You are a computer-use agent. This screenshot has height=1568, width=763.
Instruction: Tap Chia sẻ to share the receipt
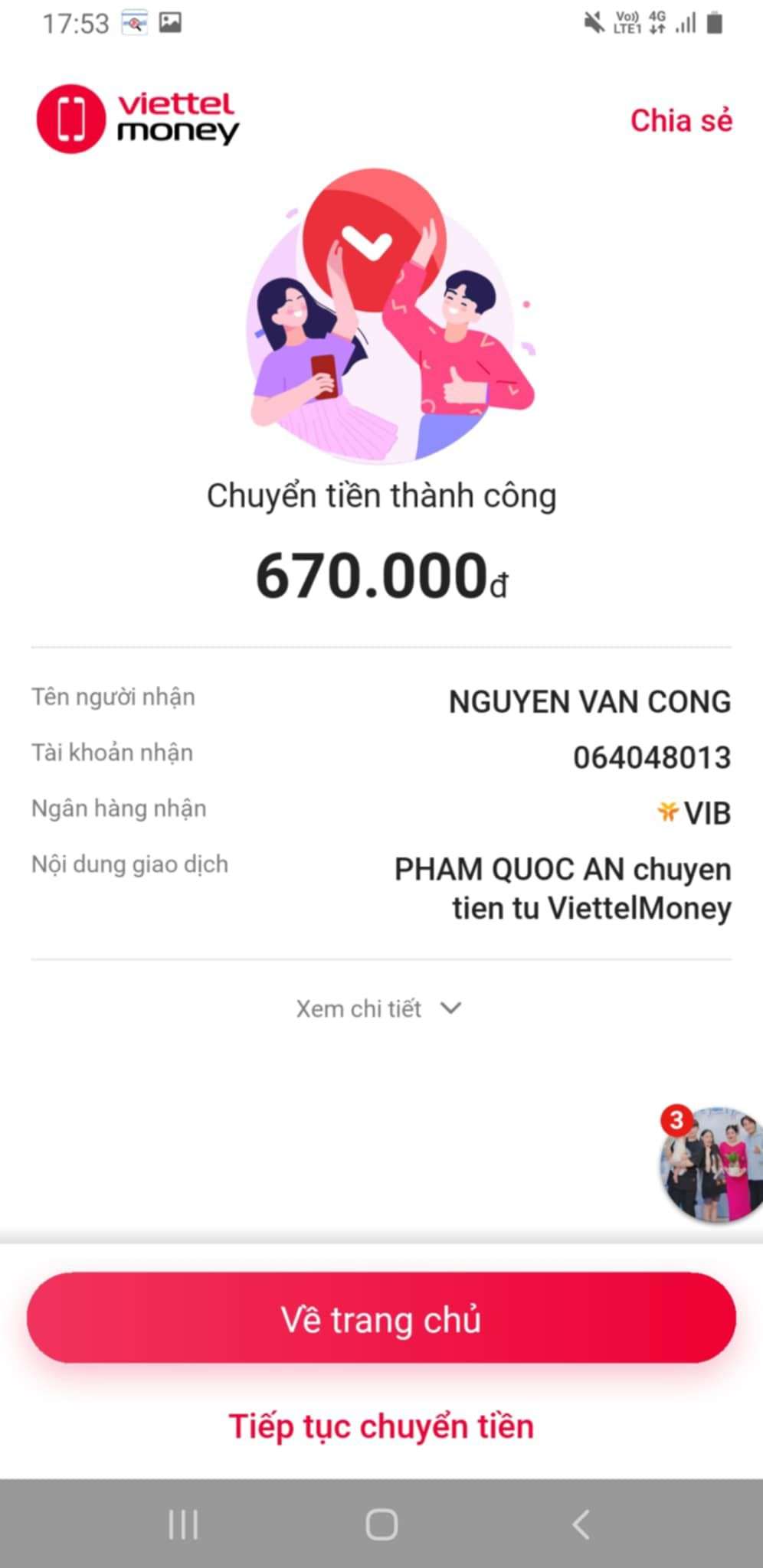tap(681, 121)
